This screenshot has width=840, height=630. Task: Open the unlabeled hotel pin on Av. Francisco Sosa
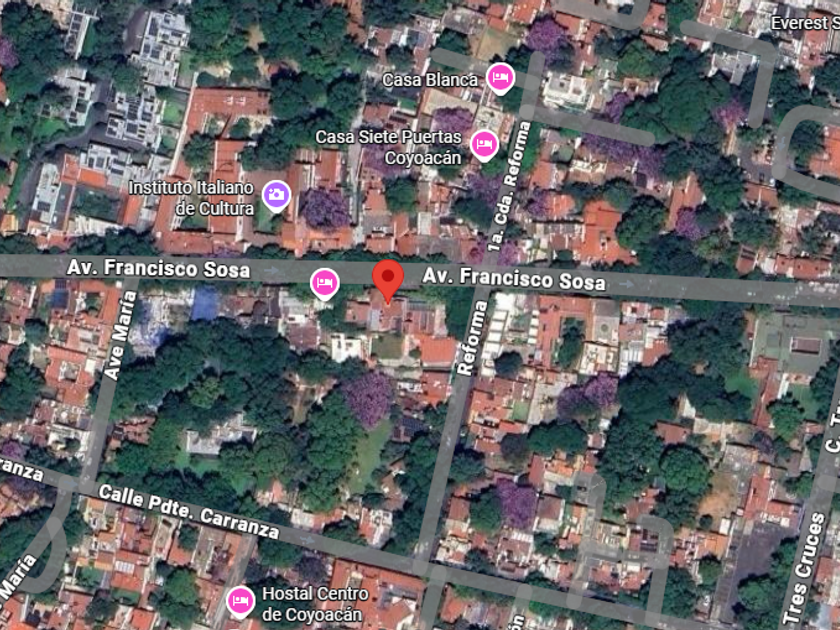pos(323,284)
